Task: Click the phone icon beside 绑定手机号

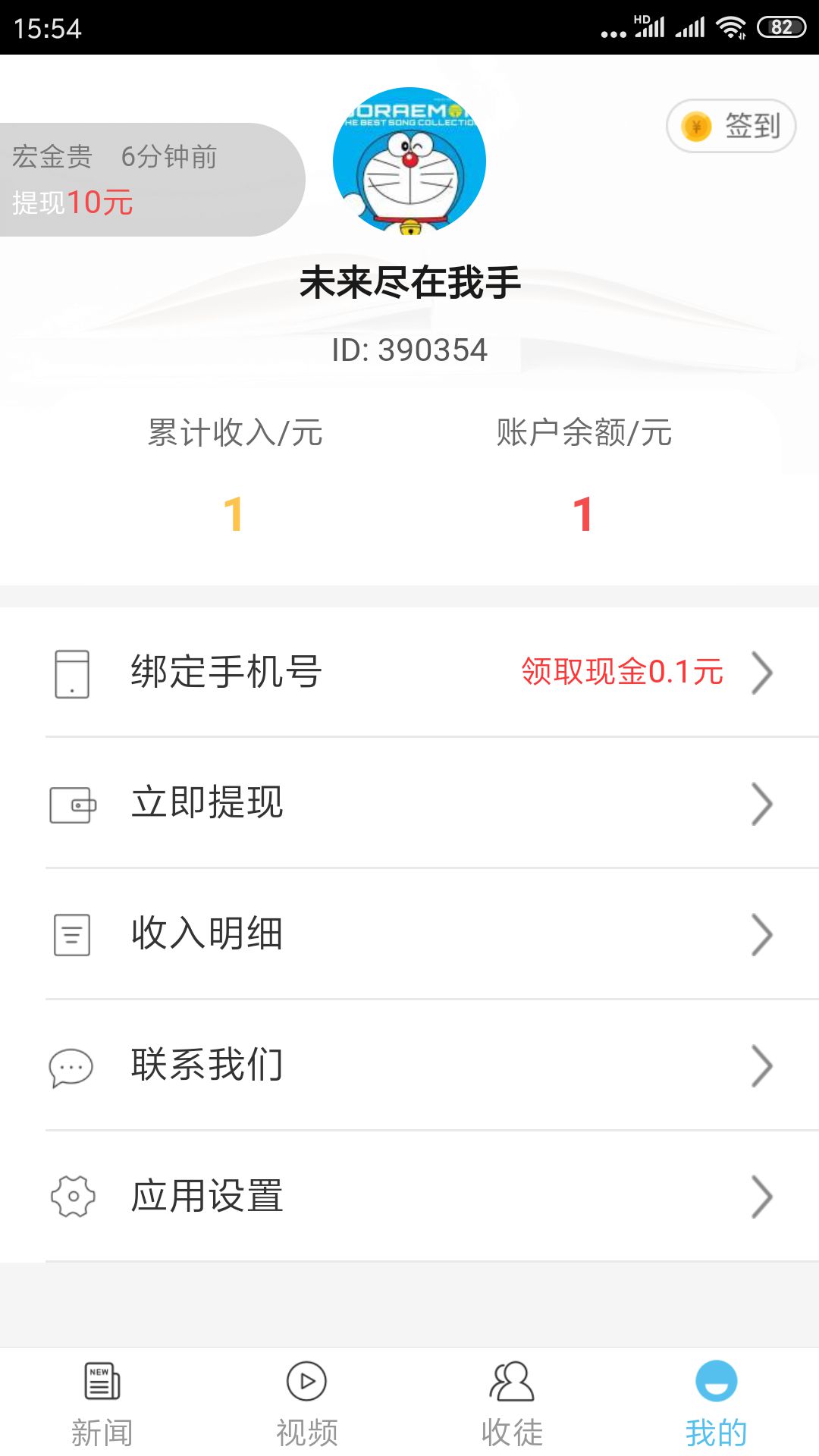Action: [x=71, y=673]
